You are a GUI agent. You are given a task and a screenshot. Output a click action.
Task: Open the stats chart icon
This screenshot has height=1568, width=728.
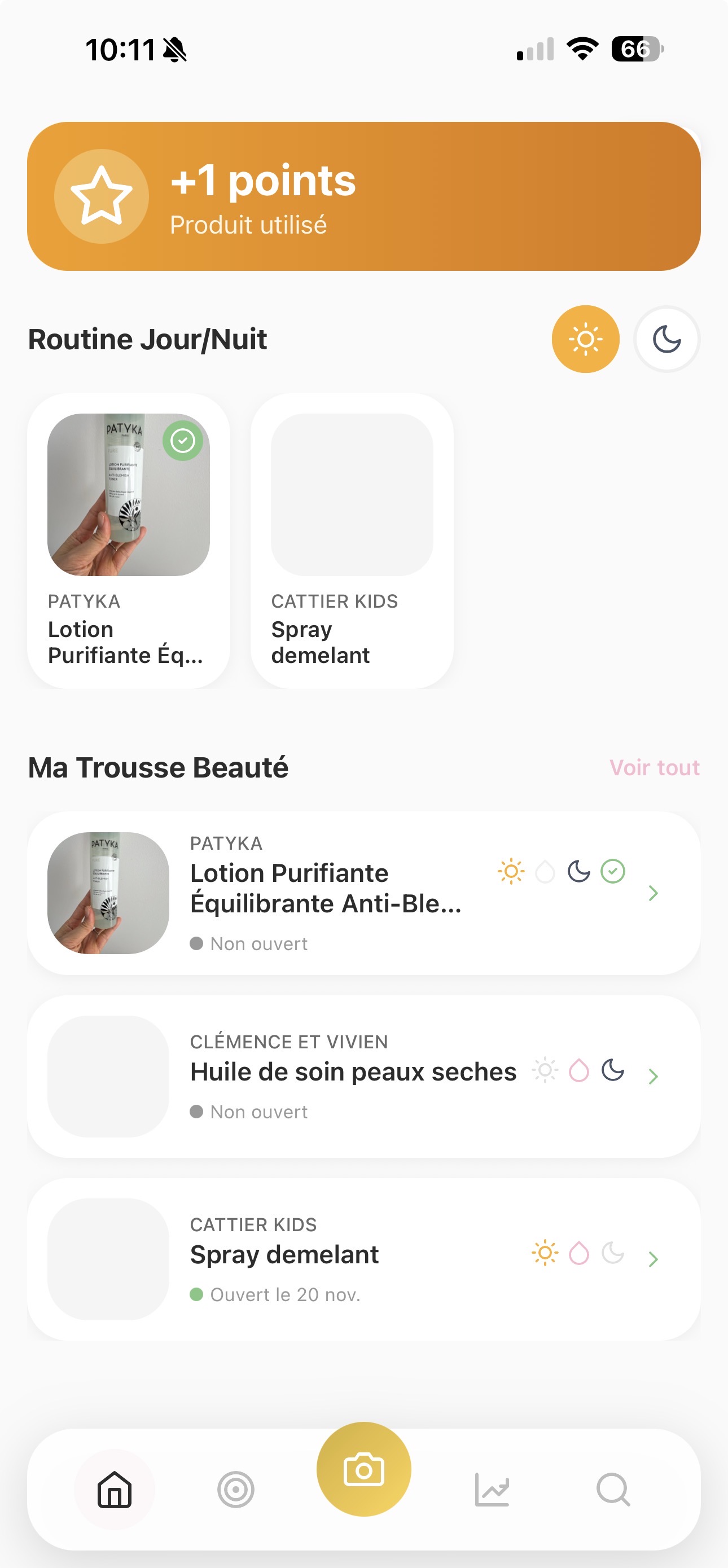coord(493,1491)
